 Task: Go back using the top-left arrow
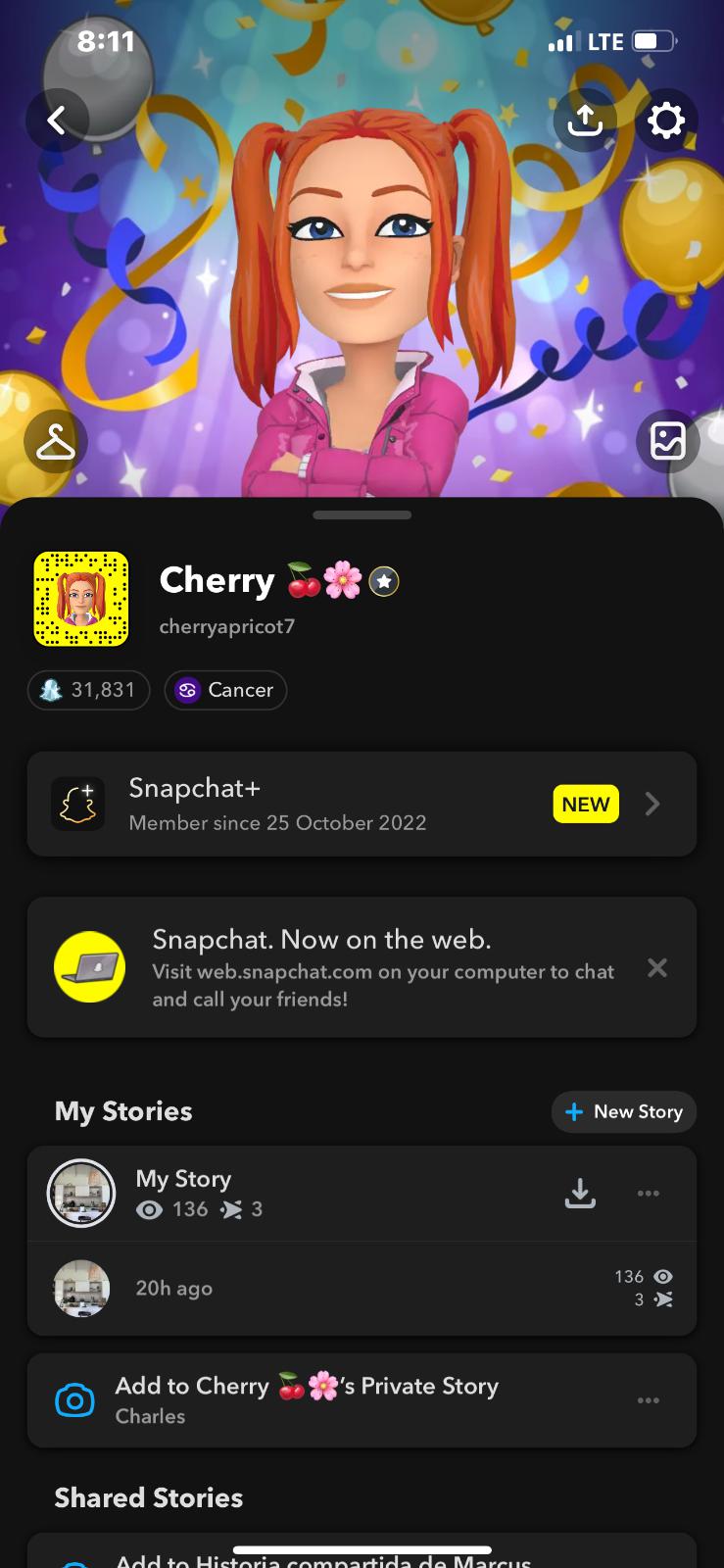click(57, 121)
